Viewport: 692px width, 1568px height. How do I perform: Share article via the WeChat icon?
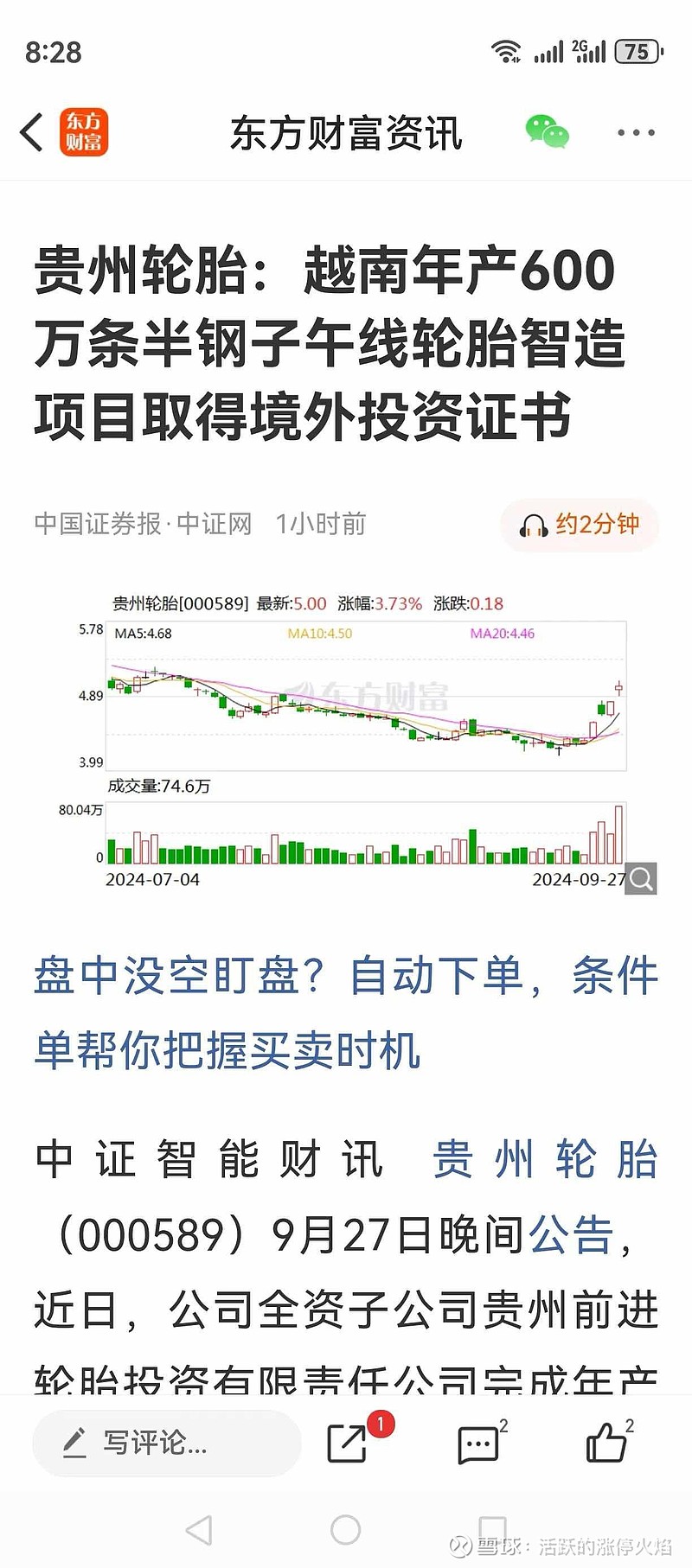(548, 131)
